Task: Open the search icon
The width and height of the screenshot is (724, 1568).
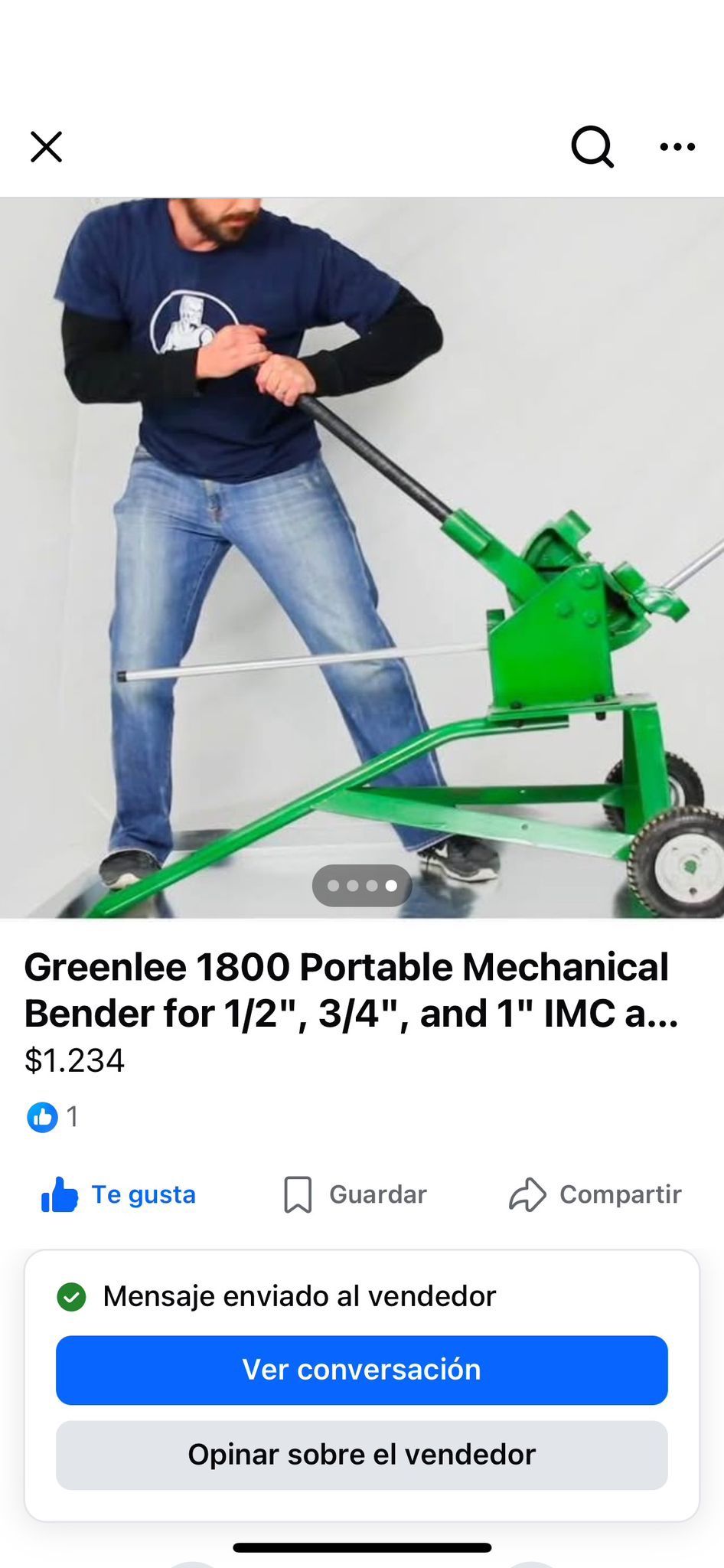Action: click(x=592, y=147)
